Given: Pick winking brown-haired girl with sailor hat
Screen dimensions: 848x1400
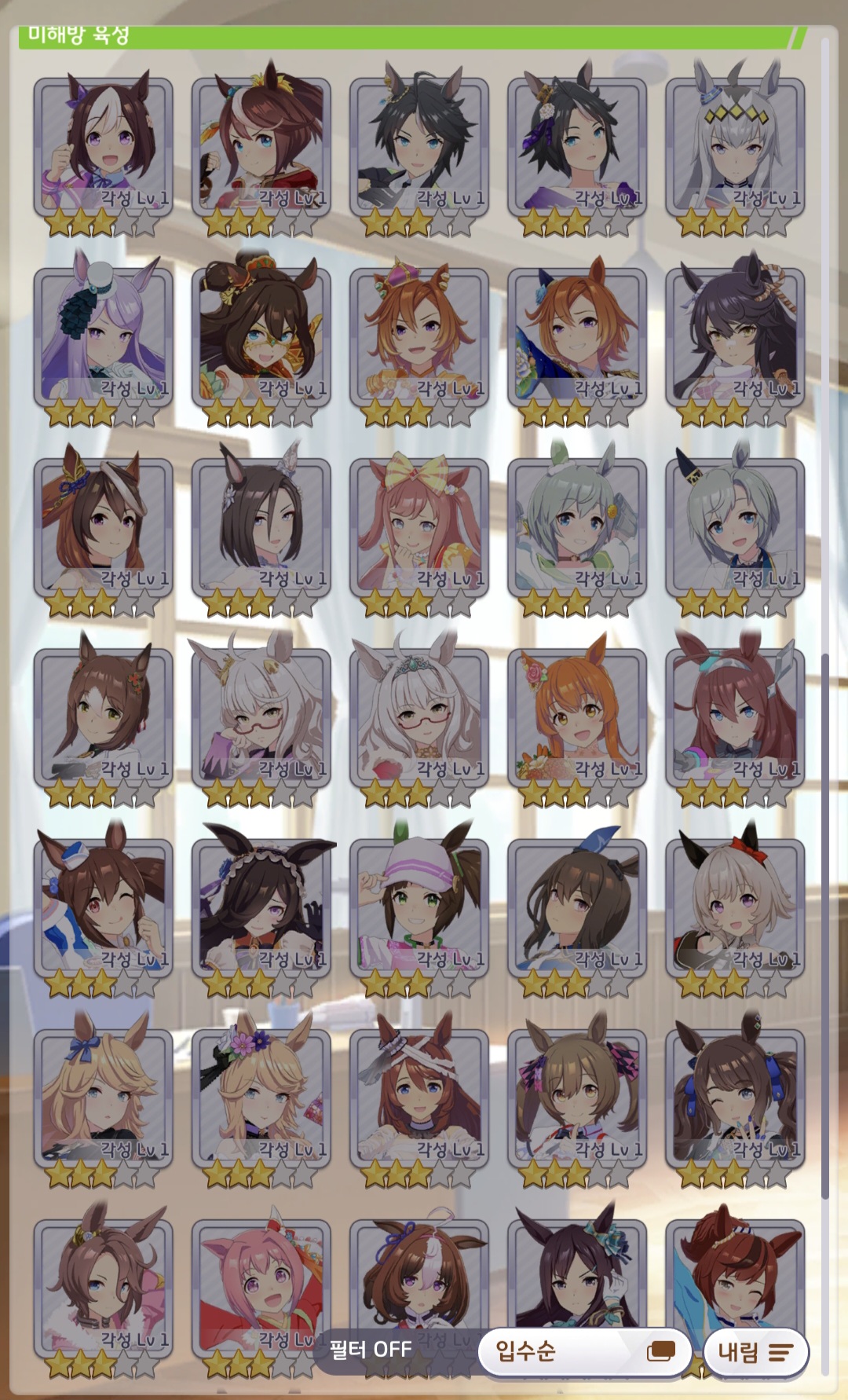Looking at the screenshot, I should click(103, 908).
